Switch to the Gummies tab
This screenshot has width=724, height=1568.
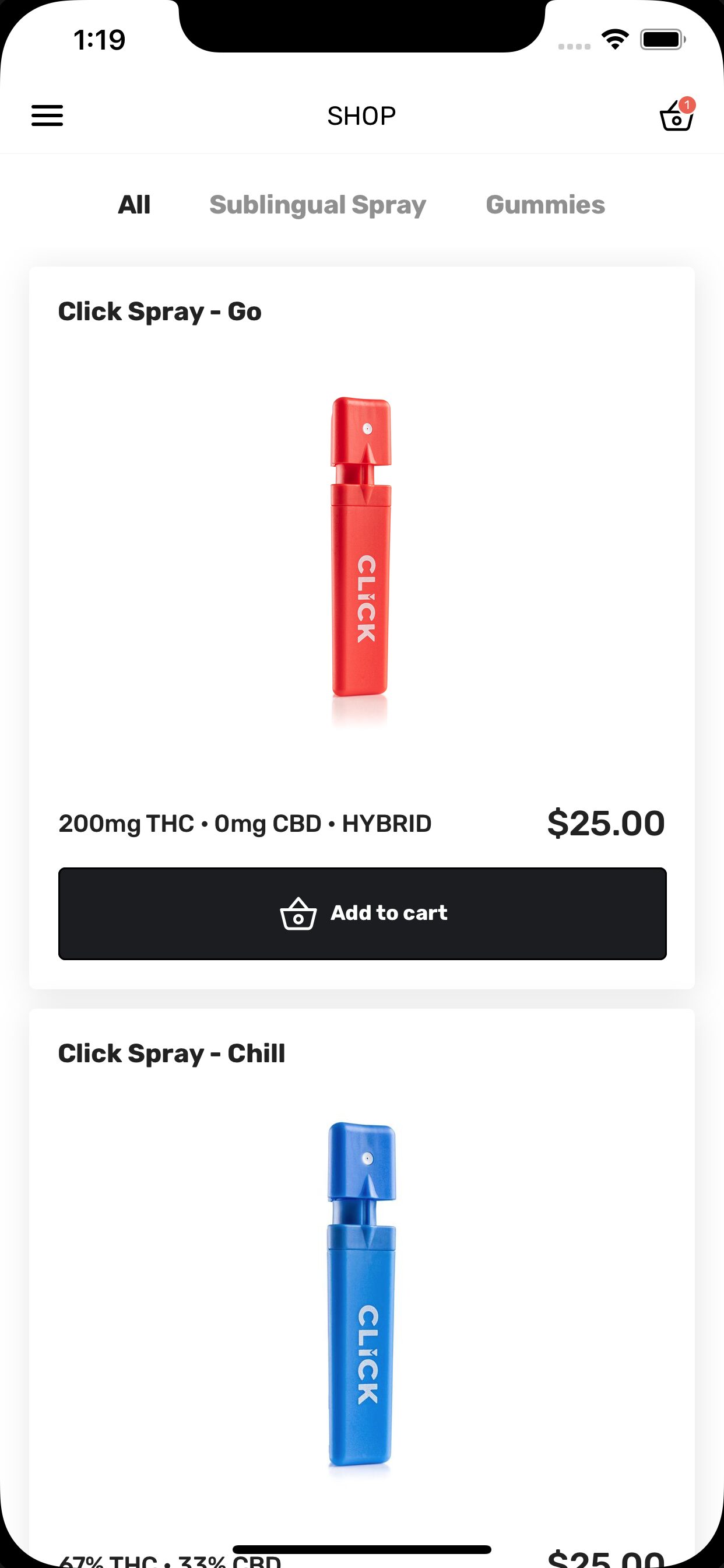[x=545, y=205]
